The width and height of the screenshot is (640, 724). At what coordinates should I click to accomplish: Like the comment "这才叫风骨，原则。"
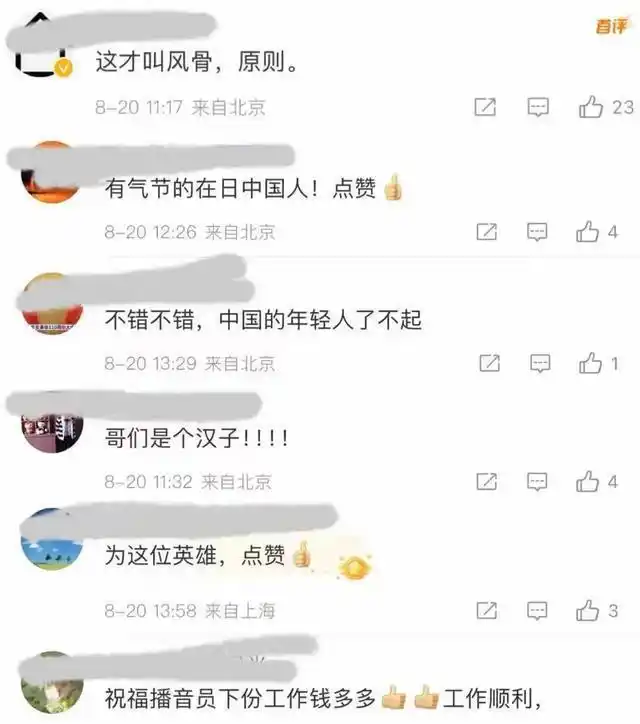tap(591, 107)
